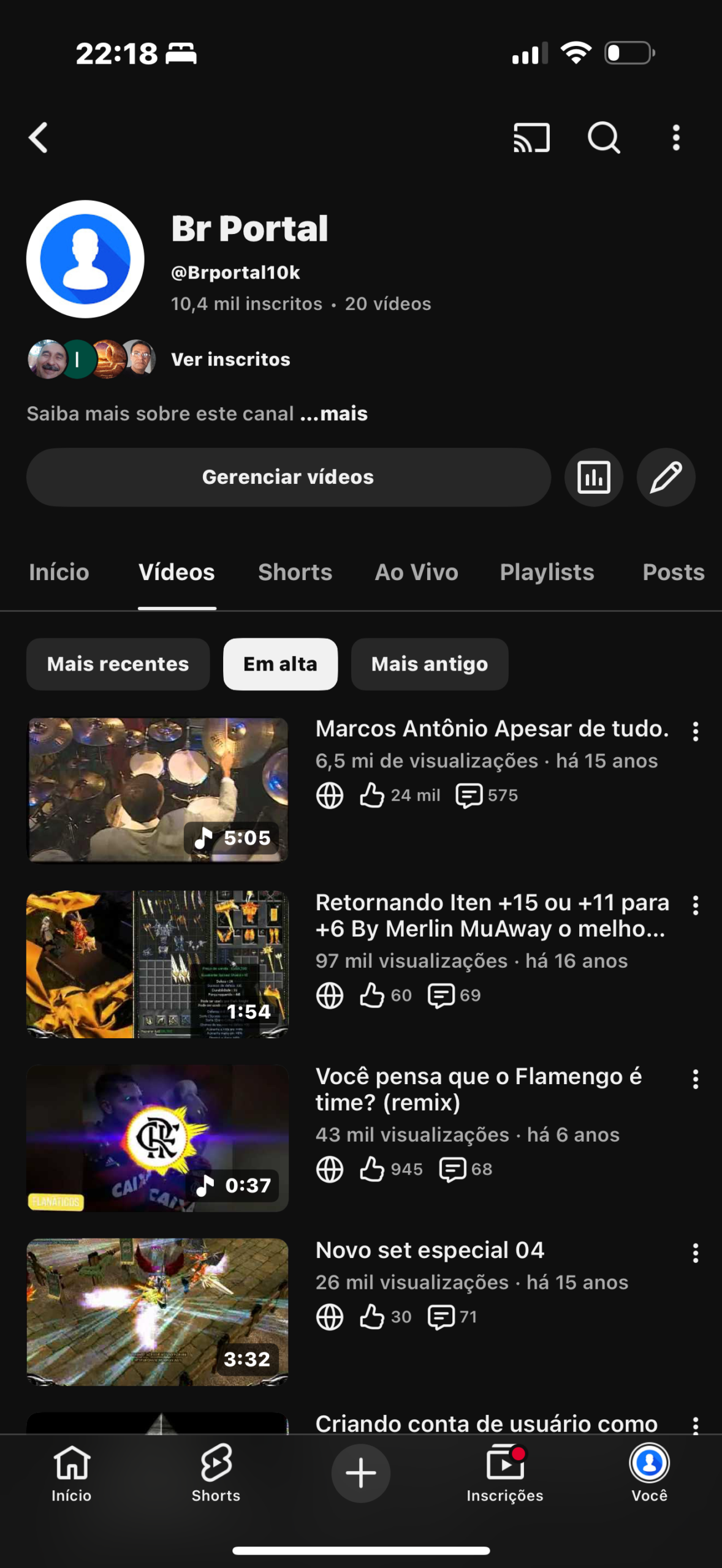Open options for Novo set especial 04
The height and width of the screenshot is (1568, 722).
[x=695, y=1253]
